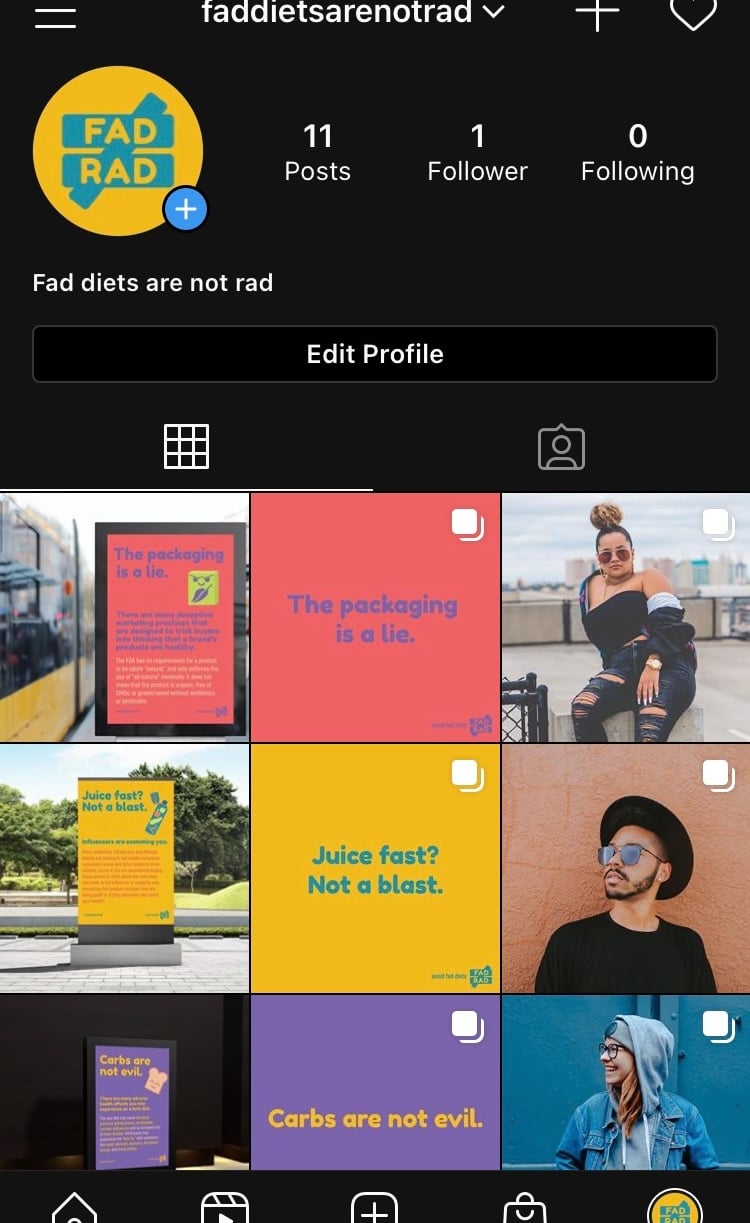The height and width of the screenshot is (1223, 750).
Task: Switch to the grid posts tab
Action: [x=186, y=446]
